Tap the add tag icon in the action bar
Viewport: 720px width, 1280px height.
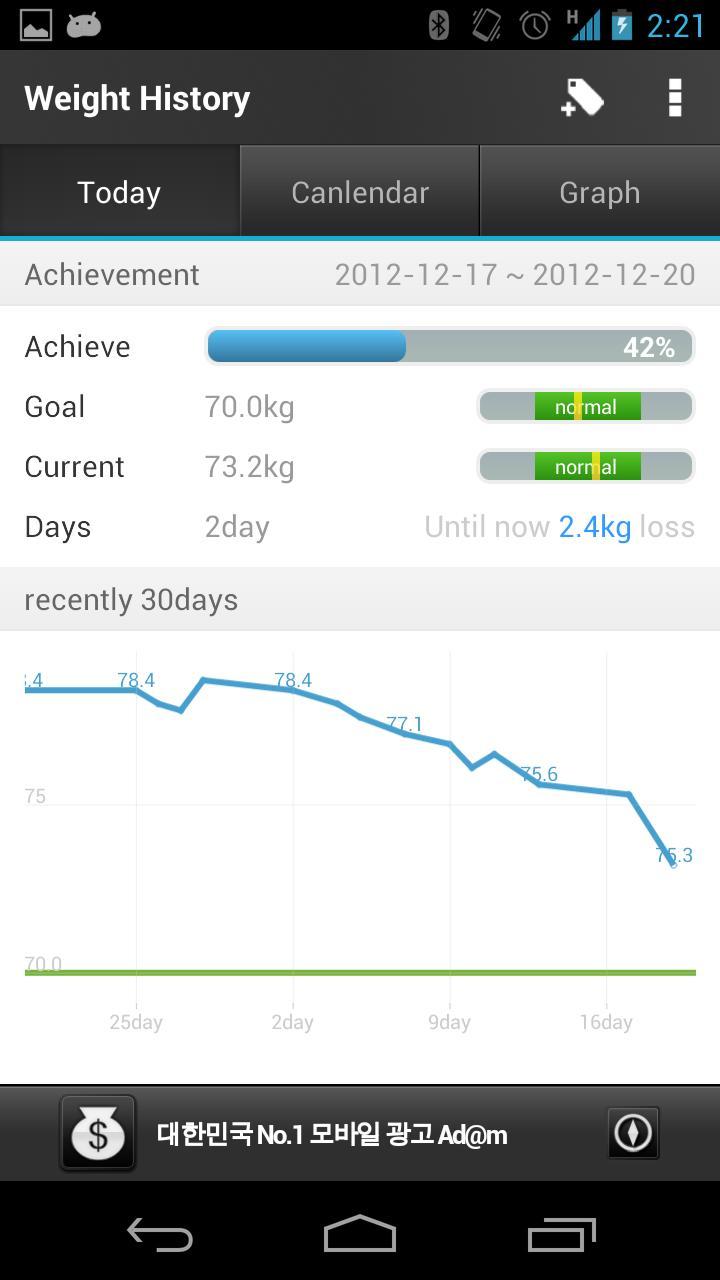(x=583, y=97)
